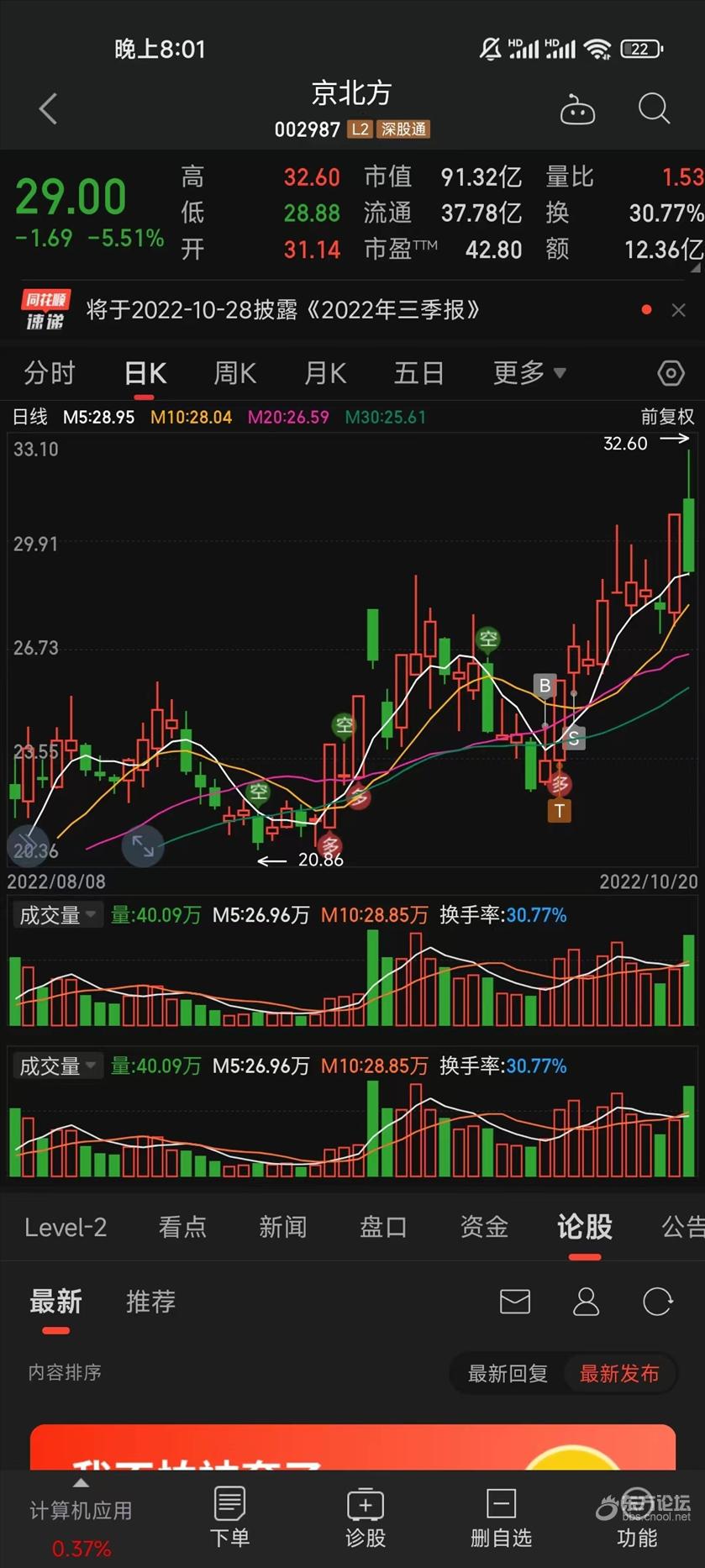Select the 月K chart tab

(x=326, y=372)
